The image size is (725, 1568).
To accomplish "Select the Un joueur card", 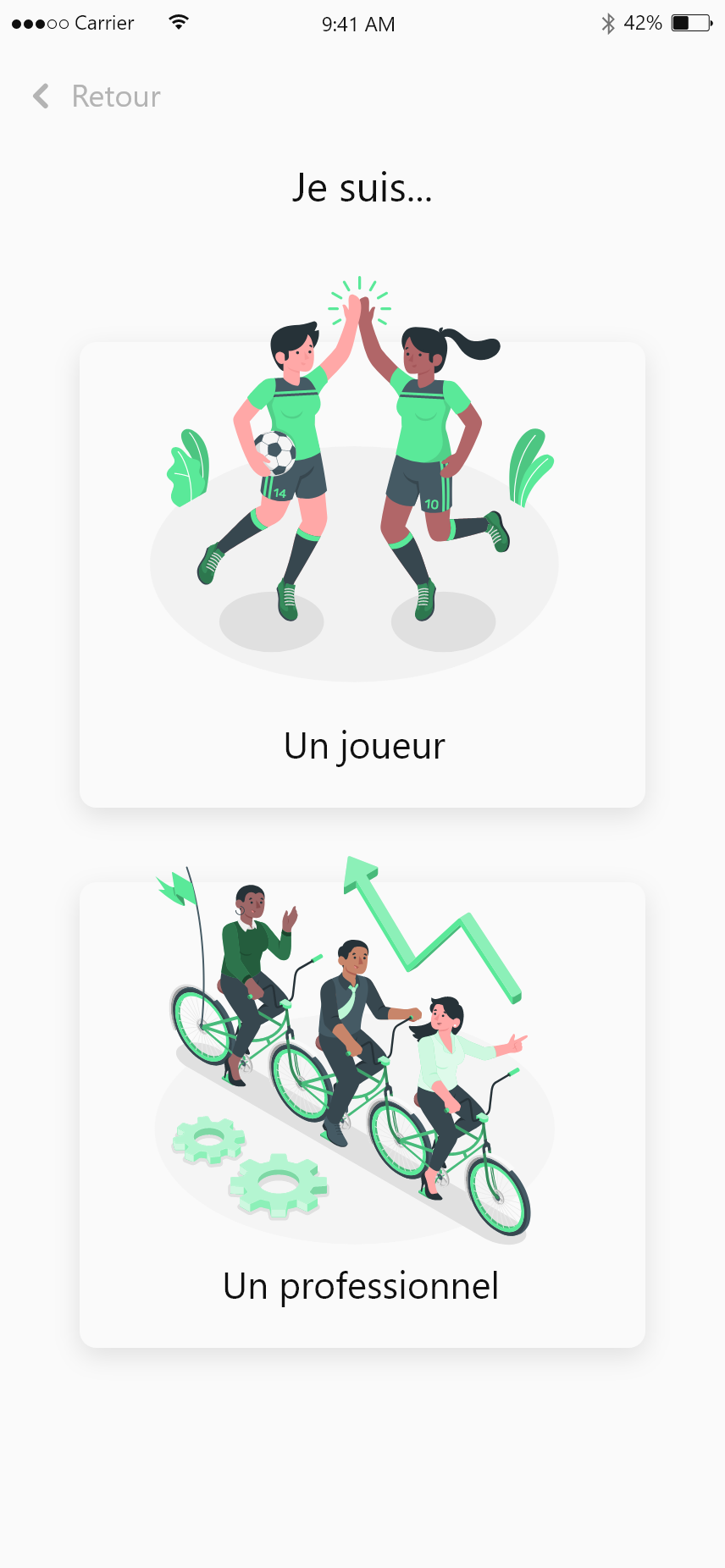I will pos(362,575).
